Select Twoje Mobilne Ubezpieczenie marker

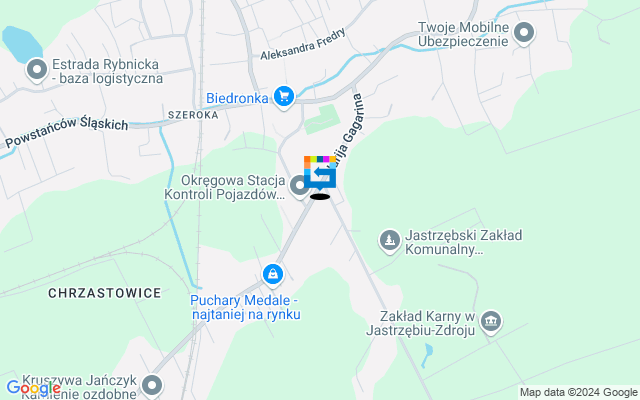pos(524,35)
